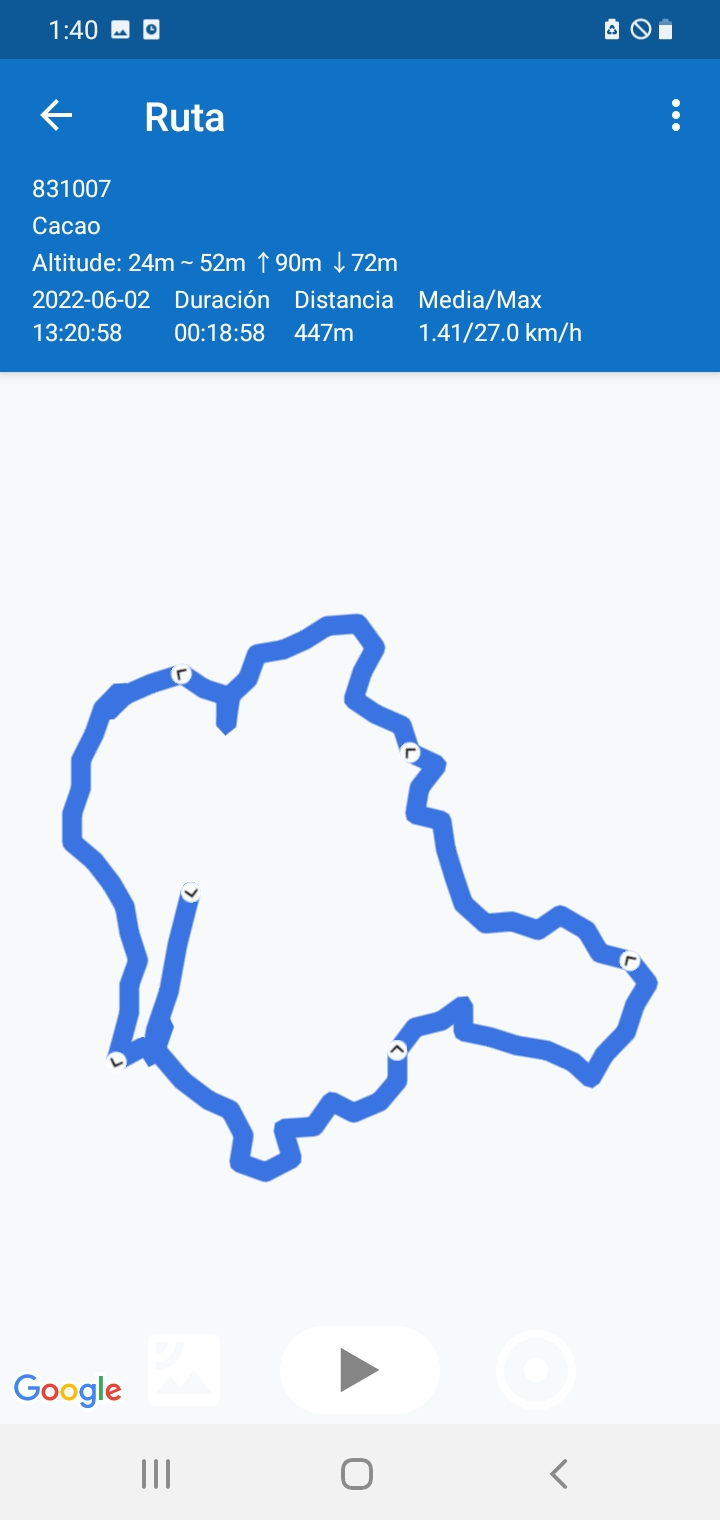Play the route animation
Screen dimensions: 720x1520
pos(359,1370)
